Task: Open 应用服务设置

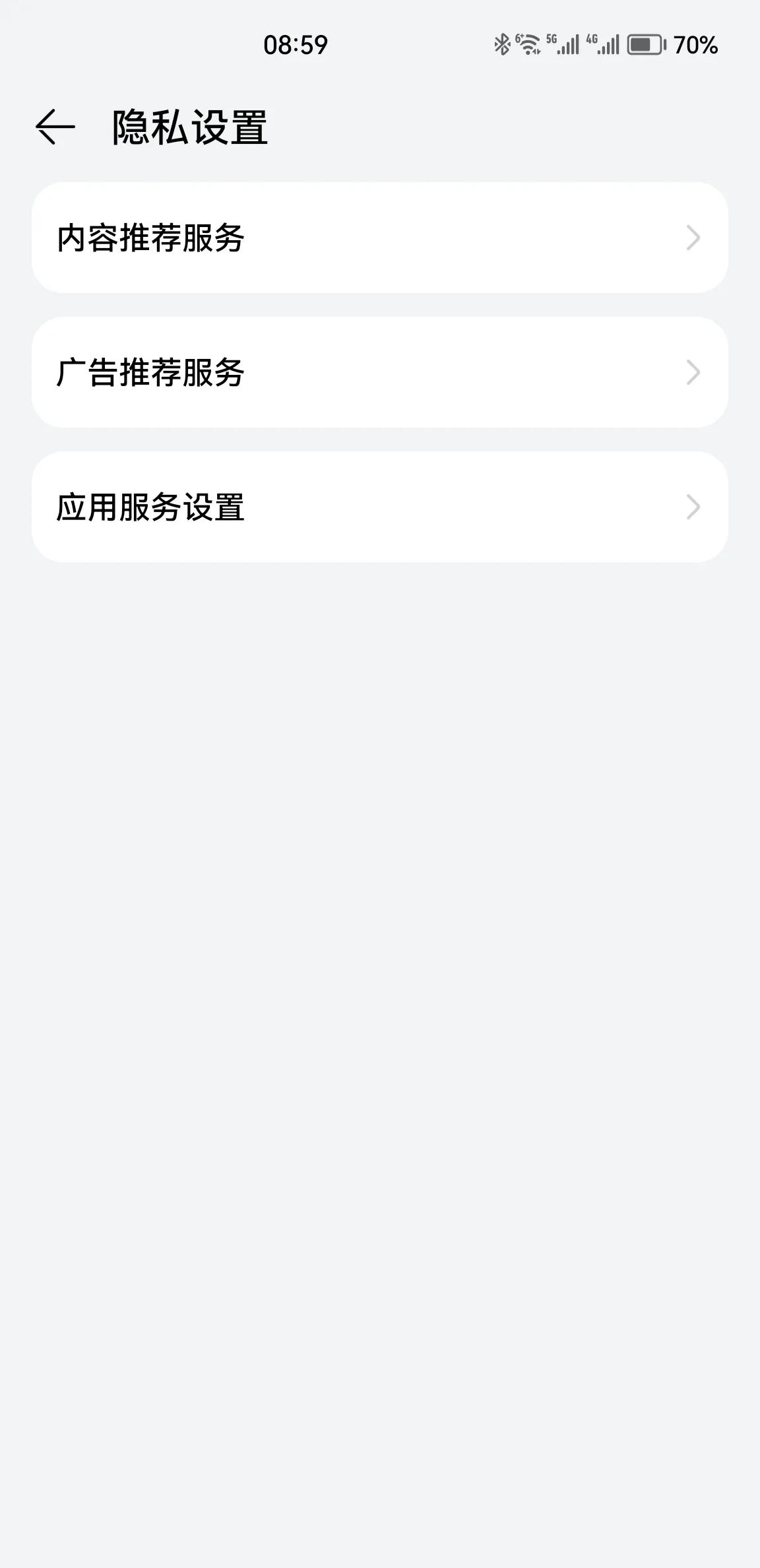Action: 380,507
